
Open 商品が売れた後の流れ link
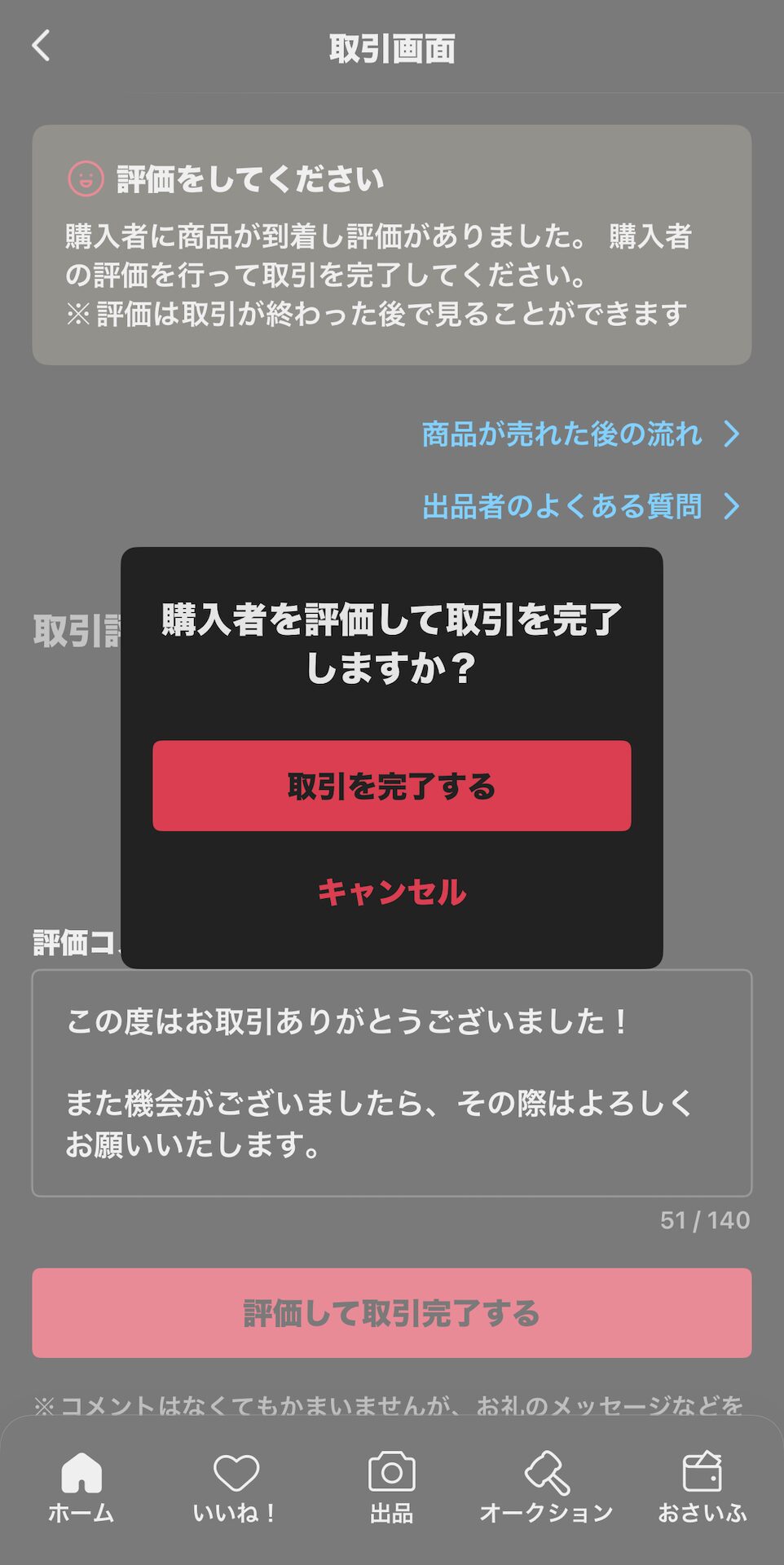(579, 434)
